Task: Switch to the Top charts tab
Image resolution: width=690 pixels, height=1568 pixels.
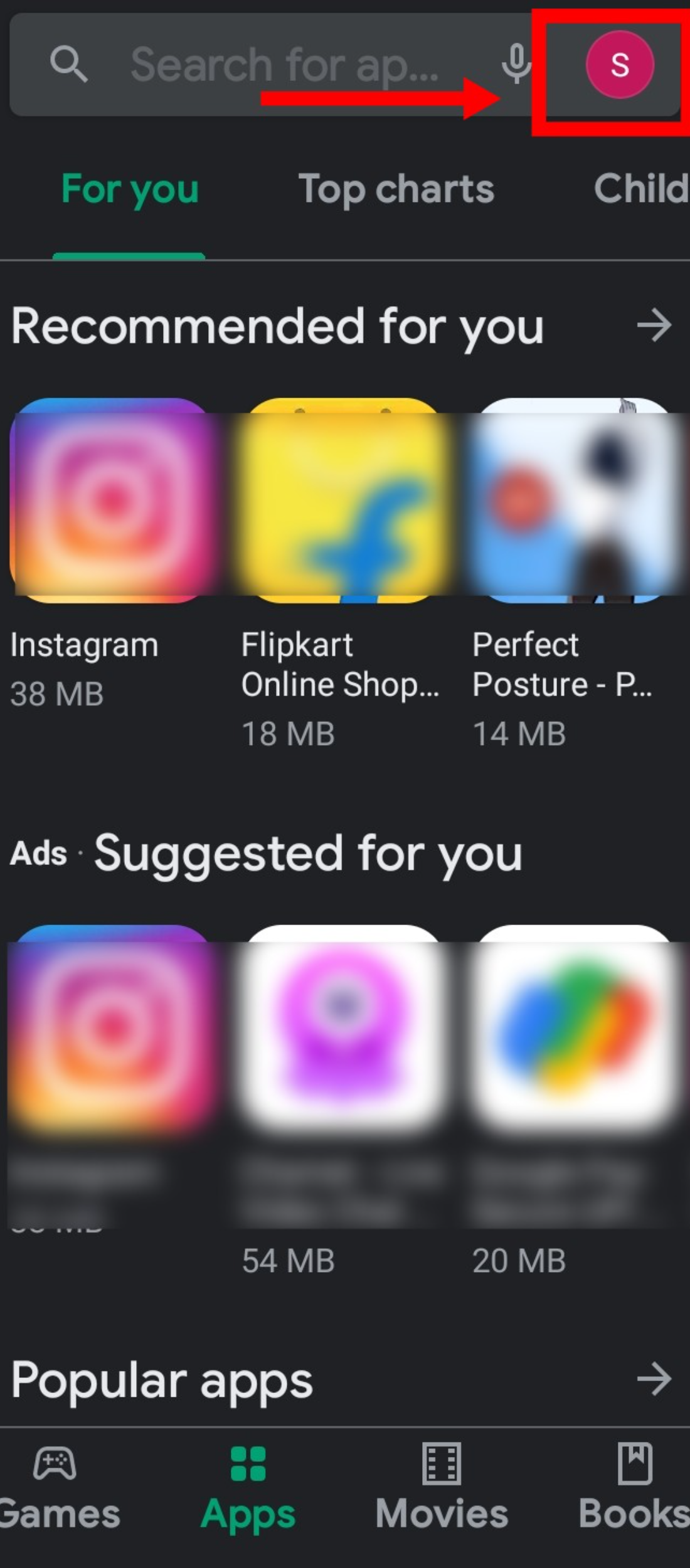Action: point(396,189)
